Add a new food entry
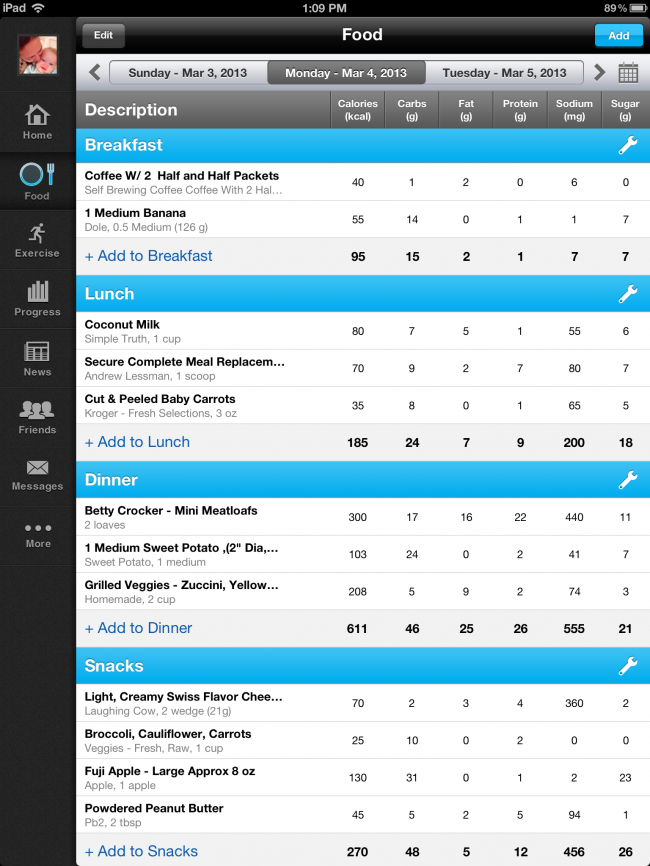This screenshot has height=866, width=650. coord(618,36)
